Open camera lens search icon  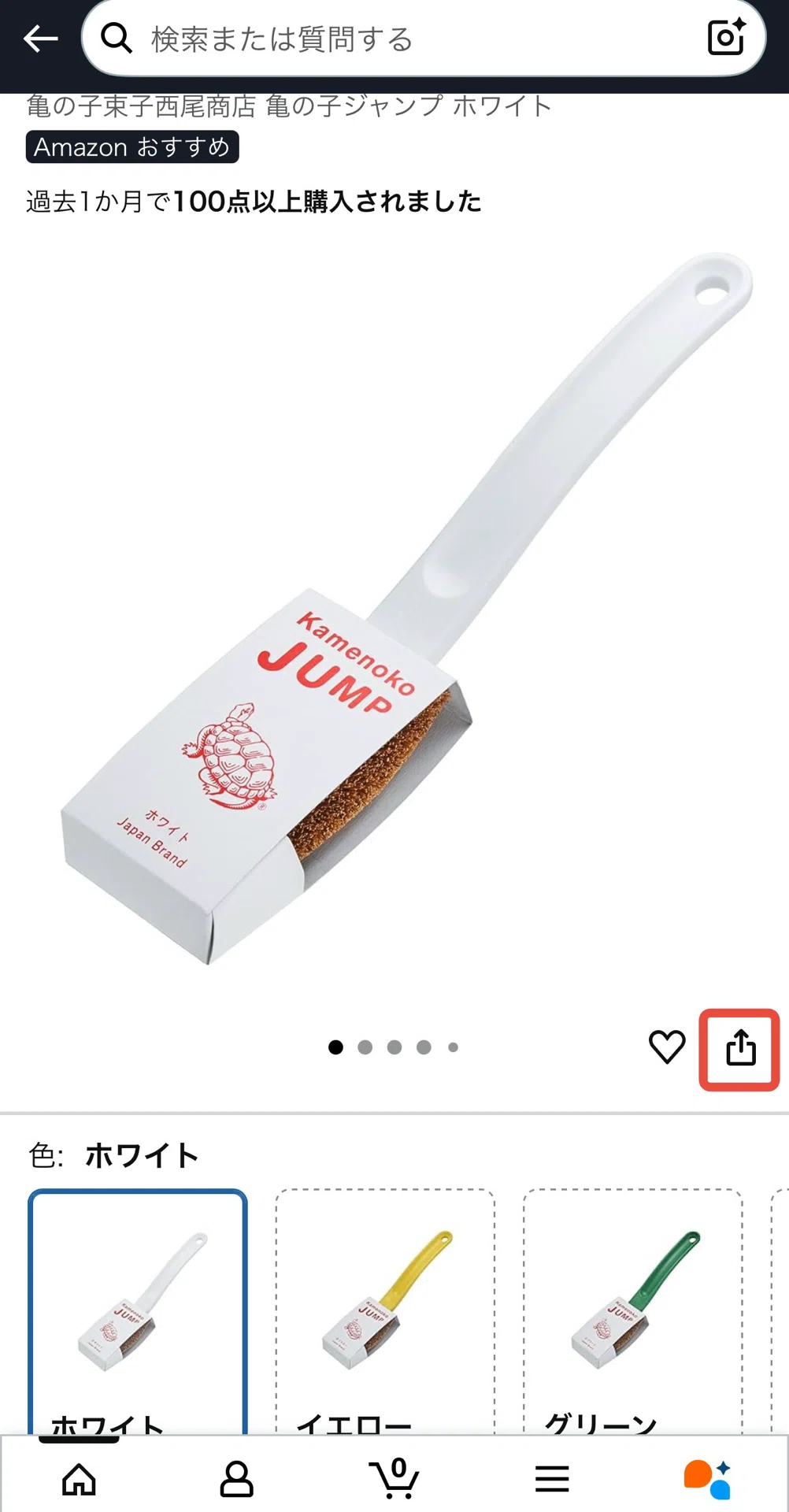726,37
